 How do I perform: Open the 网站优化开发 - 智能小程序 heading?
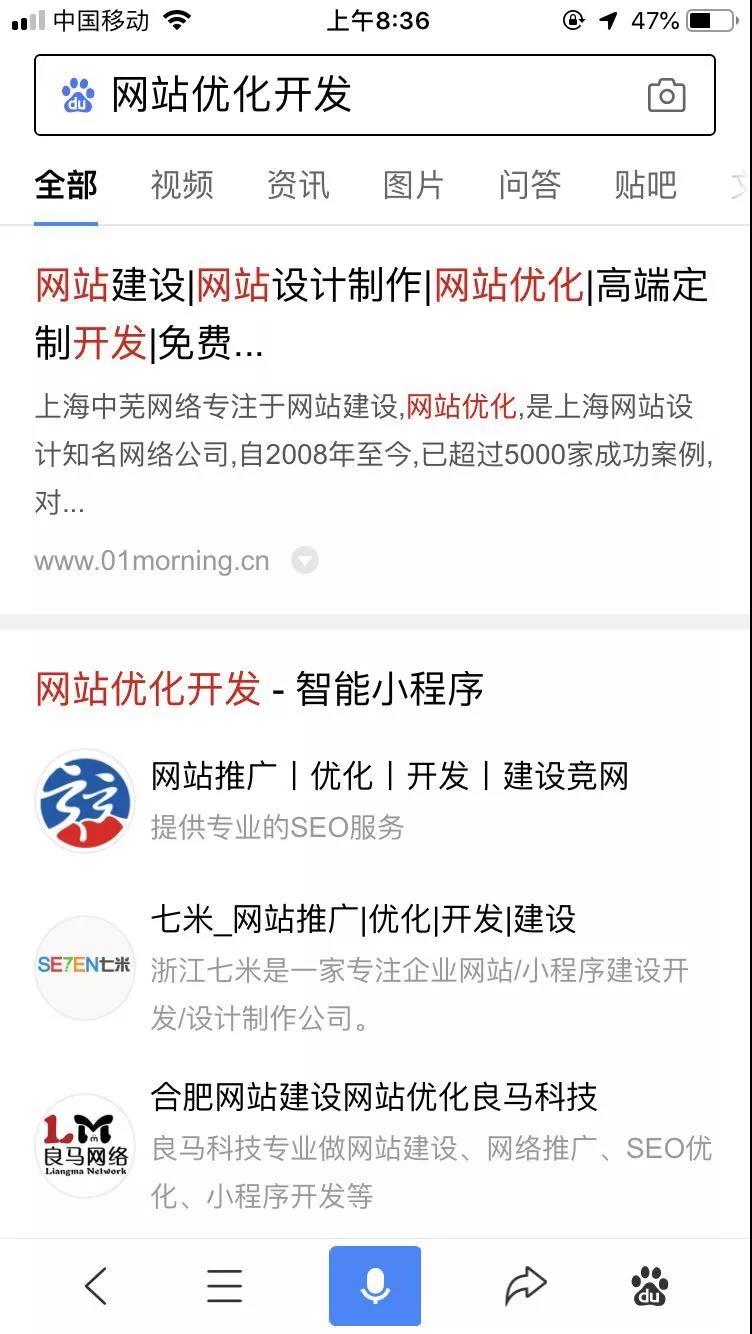pos(260,689)
